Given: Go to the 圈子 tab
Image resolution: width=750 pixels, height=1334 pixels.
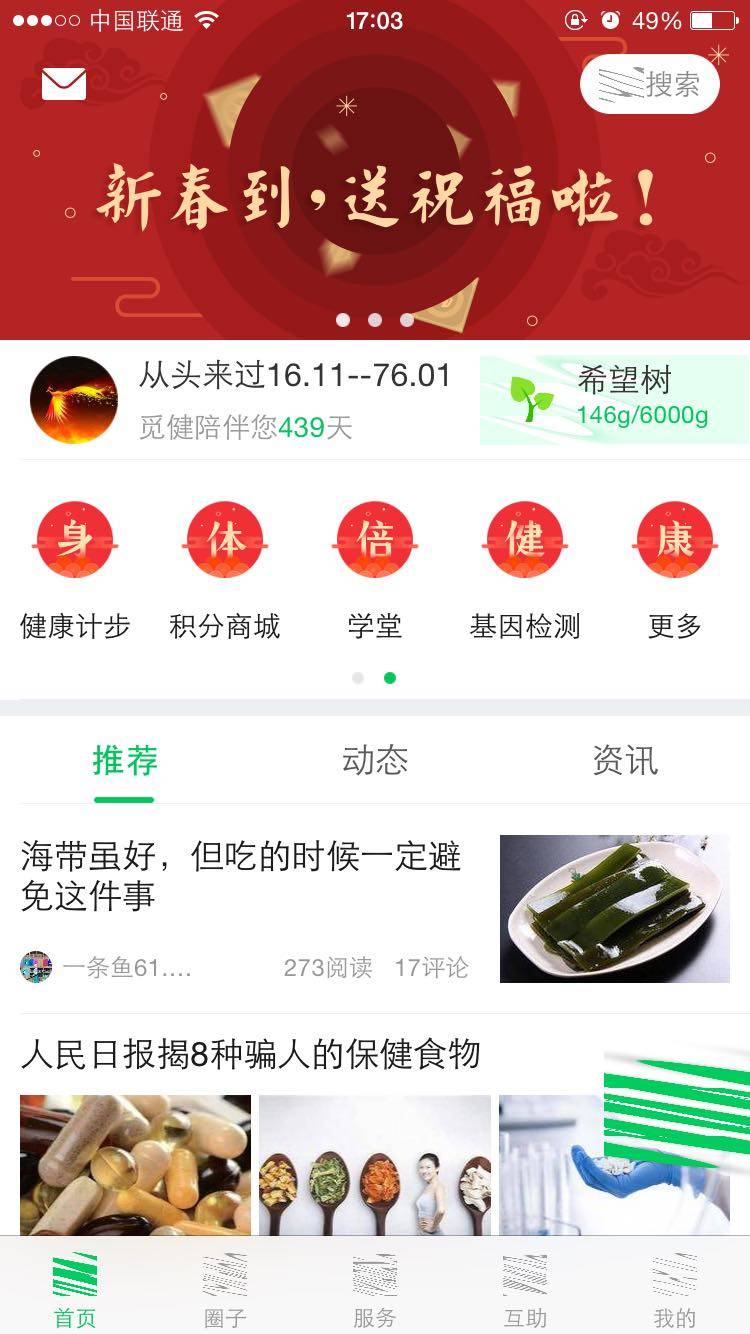Looking at the screenshot, I should pyautogui.click(x=225, y=1290).
